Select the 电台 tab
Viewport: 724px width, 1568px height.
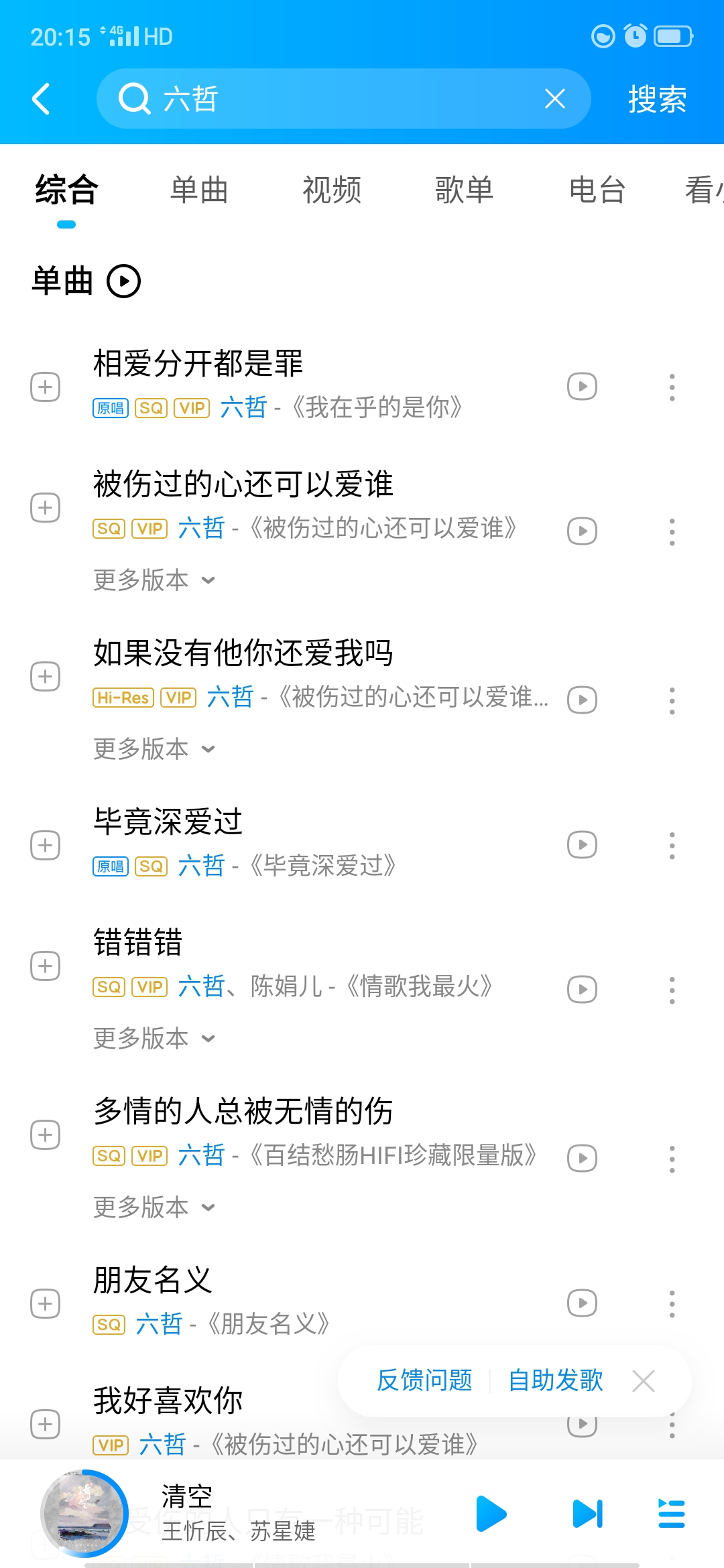(x=597, y=190)
